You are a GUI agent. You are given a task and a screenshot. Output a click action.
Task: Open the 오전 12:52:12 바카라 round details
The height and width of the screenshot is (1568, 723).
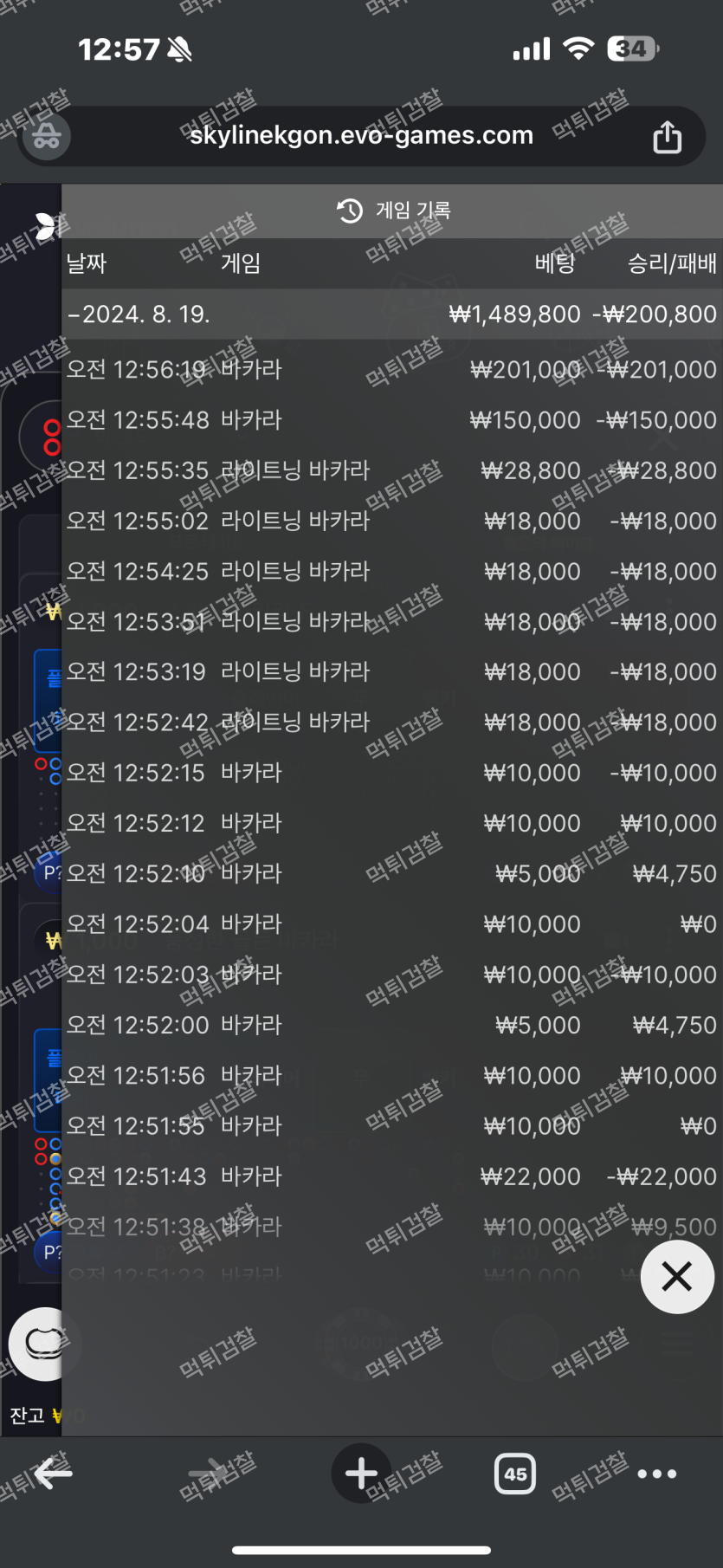coord(390,823)
